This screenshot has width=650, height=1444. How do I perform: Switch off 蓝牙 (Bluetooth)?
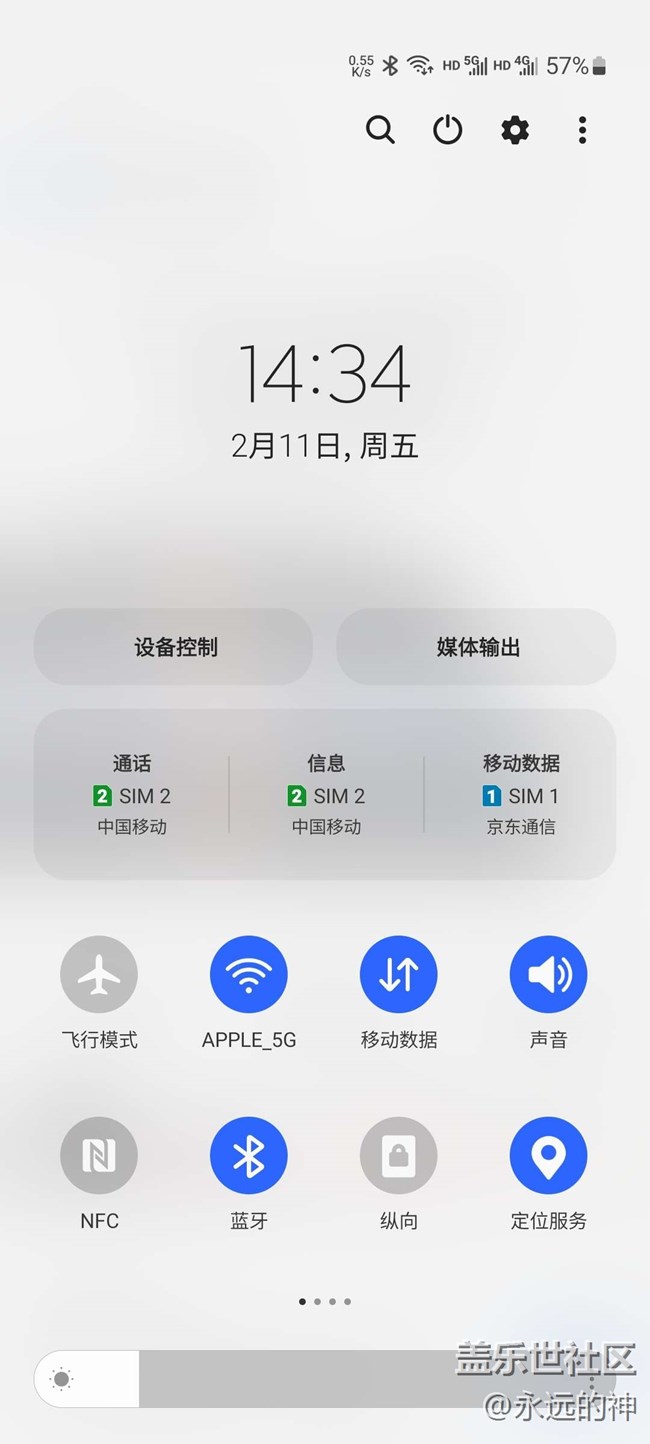(249, 1155)
